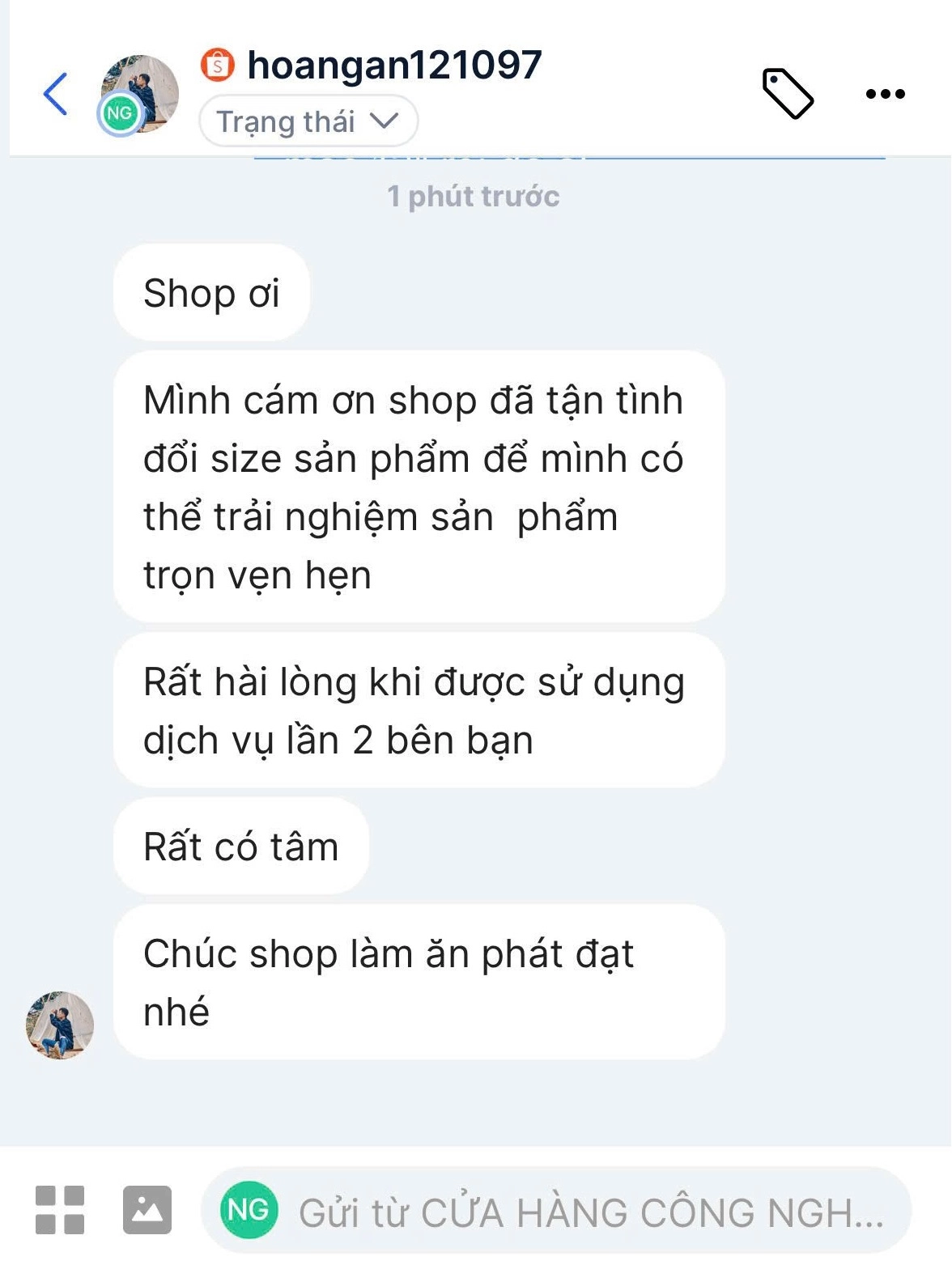View sender avatar beside the last message

(x=60, y=1025)
